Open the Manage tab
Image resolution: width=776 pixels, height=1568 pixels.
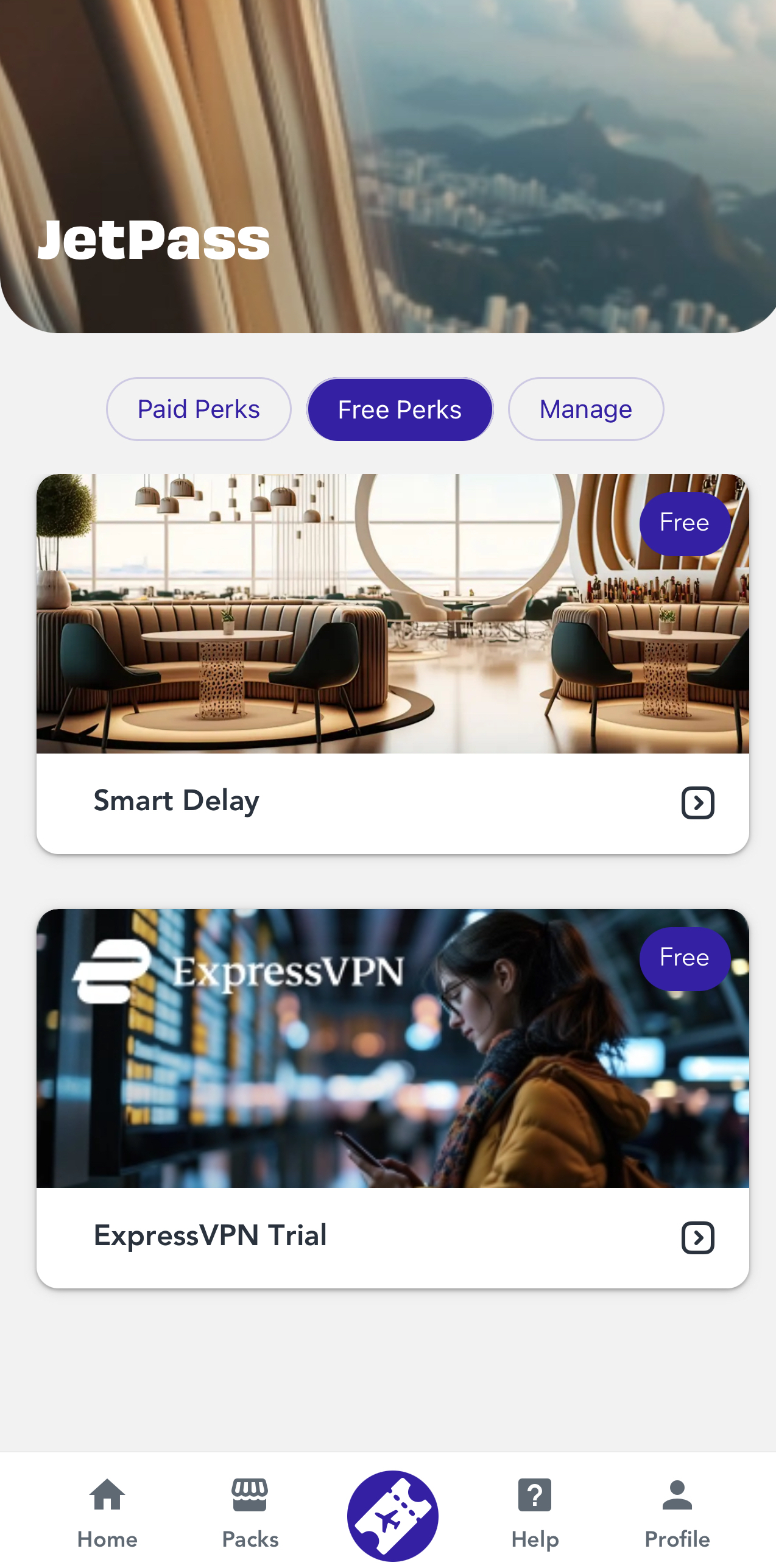coord(585,409)
